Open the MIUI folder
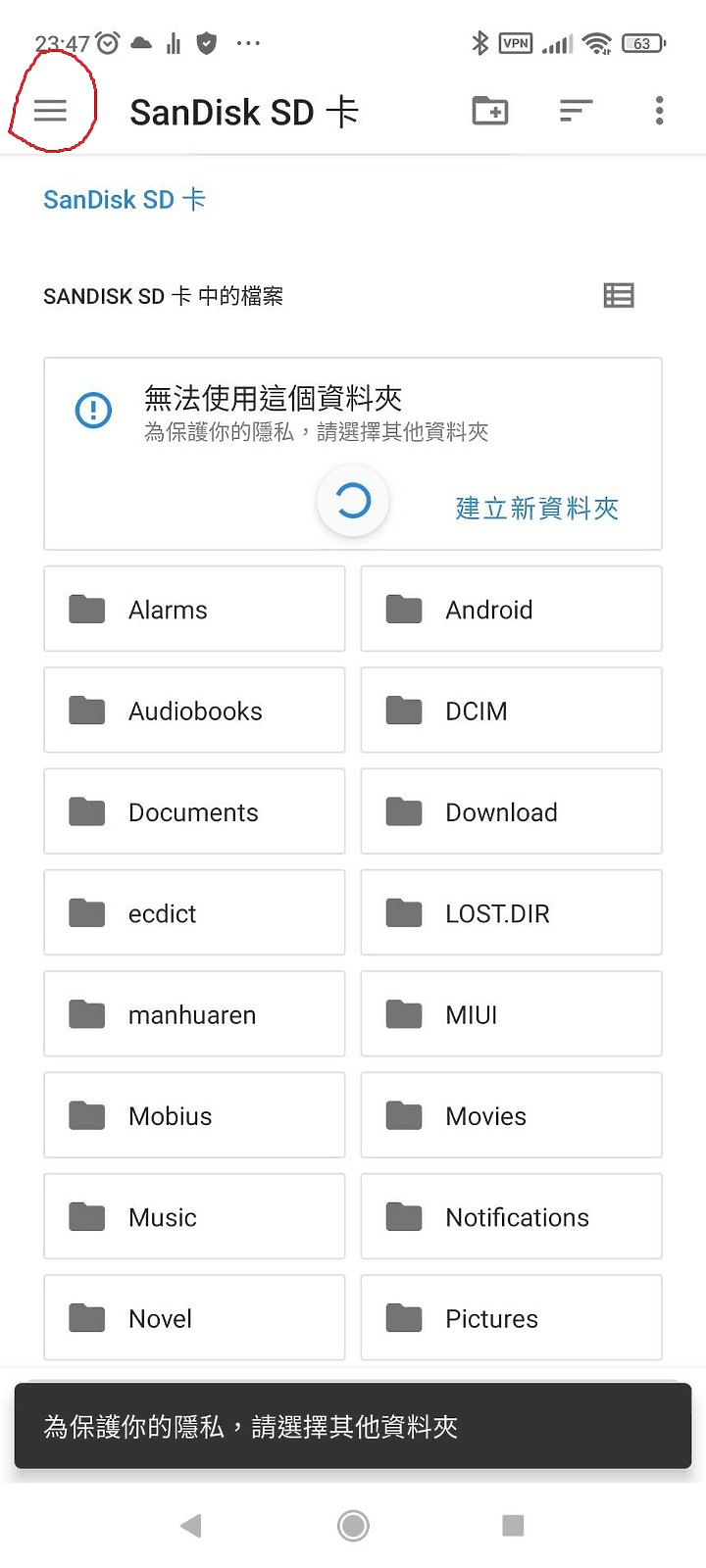This screenshot has width=706, height=1568. pyautogui.click(x=511, y=1014)
